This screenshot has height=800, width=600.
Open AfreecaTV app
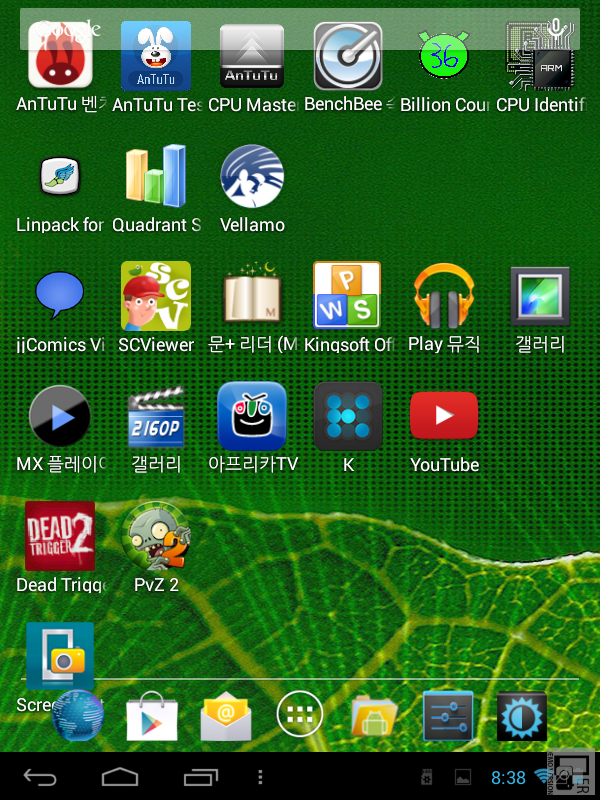[252, 420]
